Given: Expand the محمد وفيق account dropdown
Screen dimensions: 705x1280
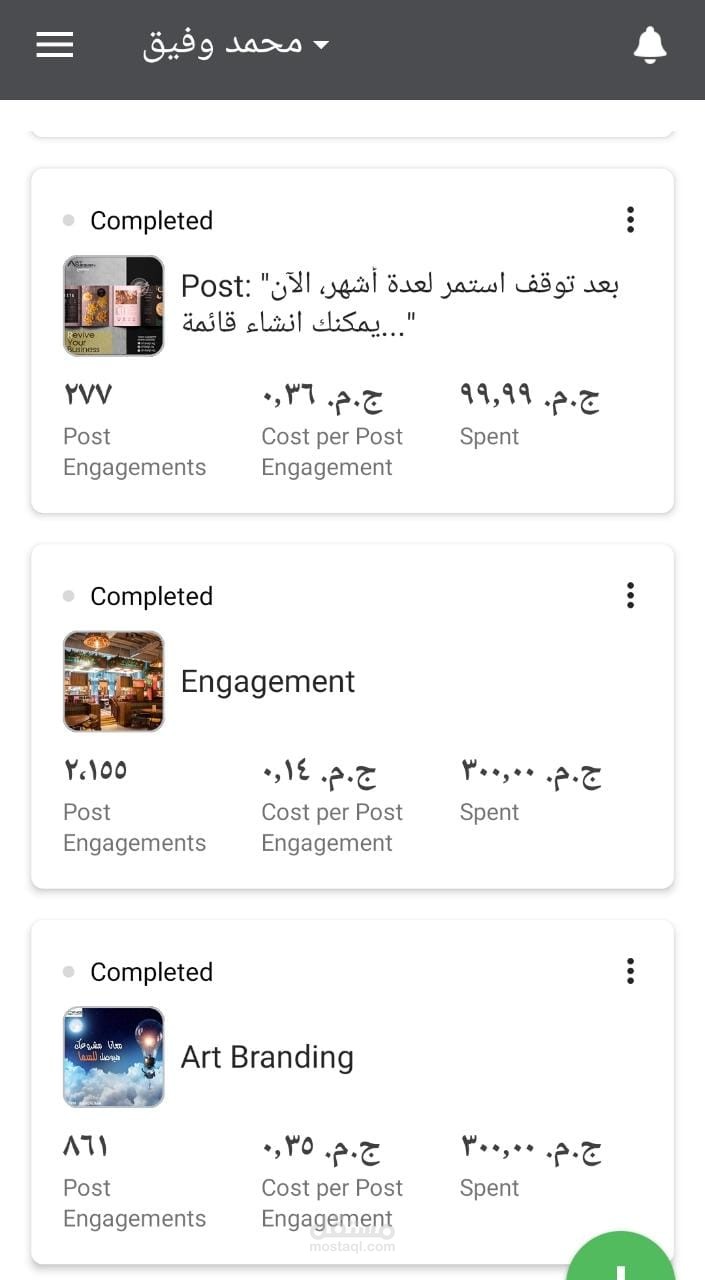Looking at the screenshot, I should point(236,44).
